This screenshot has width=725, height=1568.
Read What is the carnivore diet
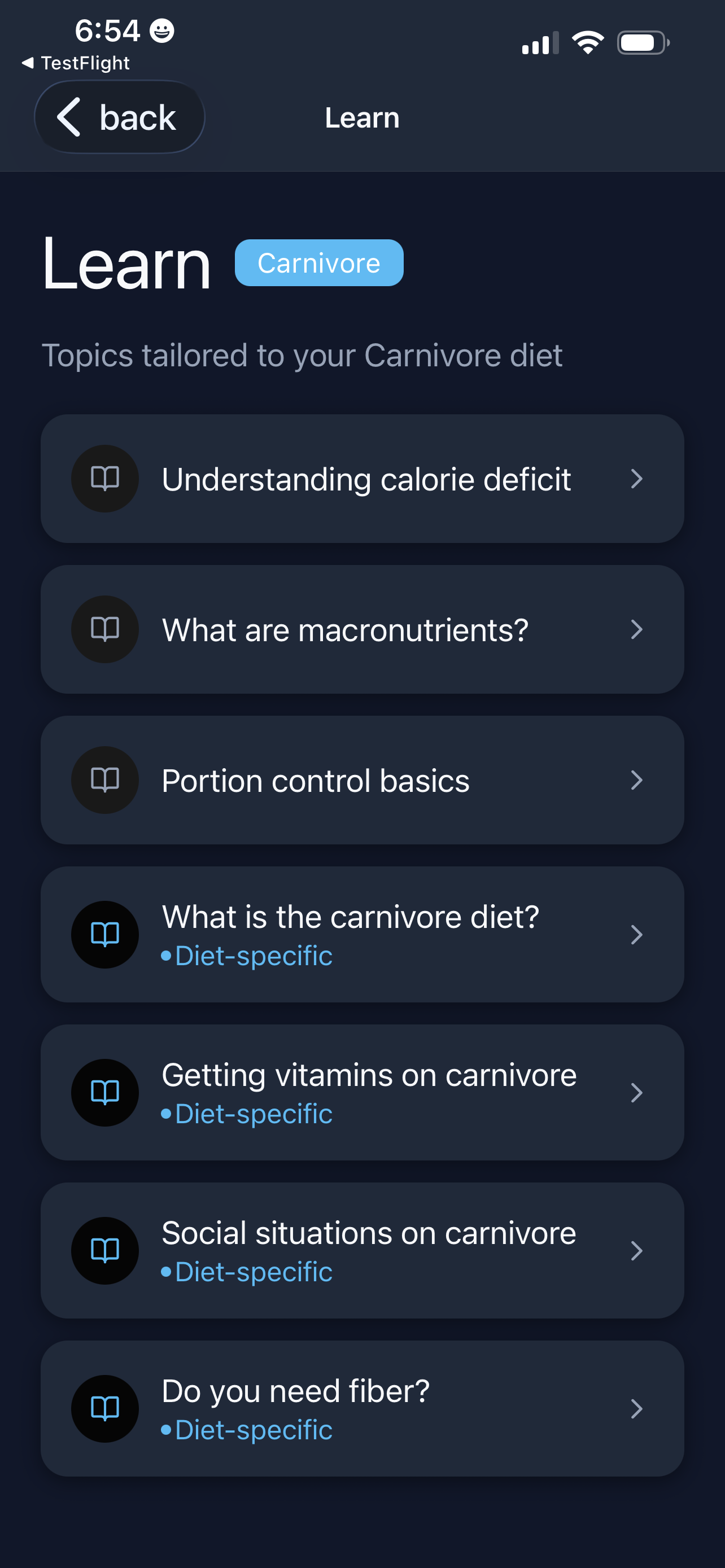coord(362,934)
